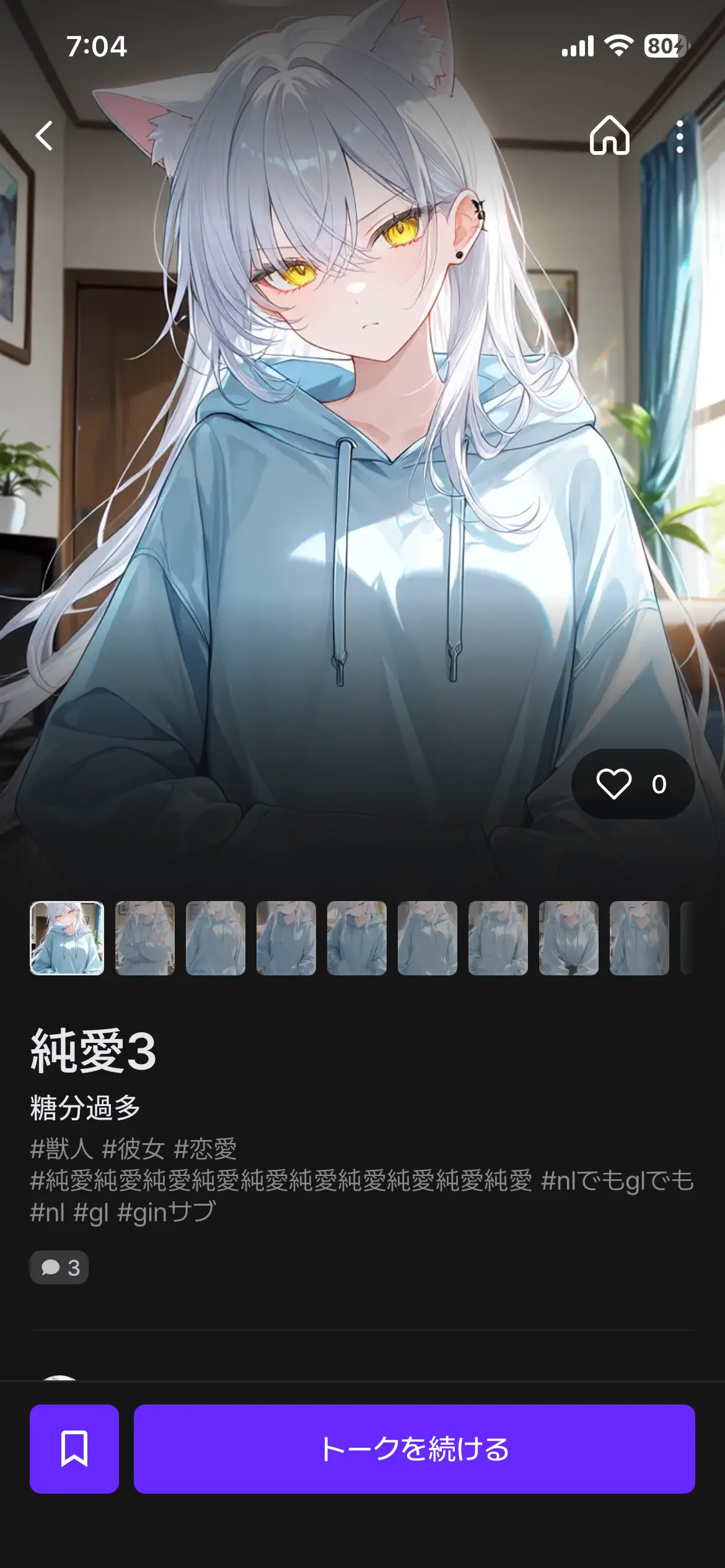The height and width of the screenshot is (1568, 725).
Task: Go back using the top-left arrow
Action: [44, 136]
